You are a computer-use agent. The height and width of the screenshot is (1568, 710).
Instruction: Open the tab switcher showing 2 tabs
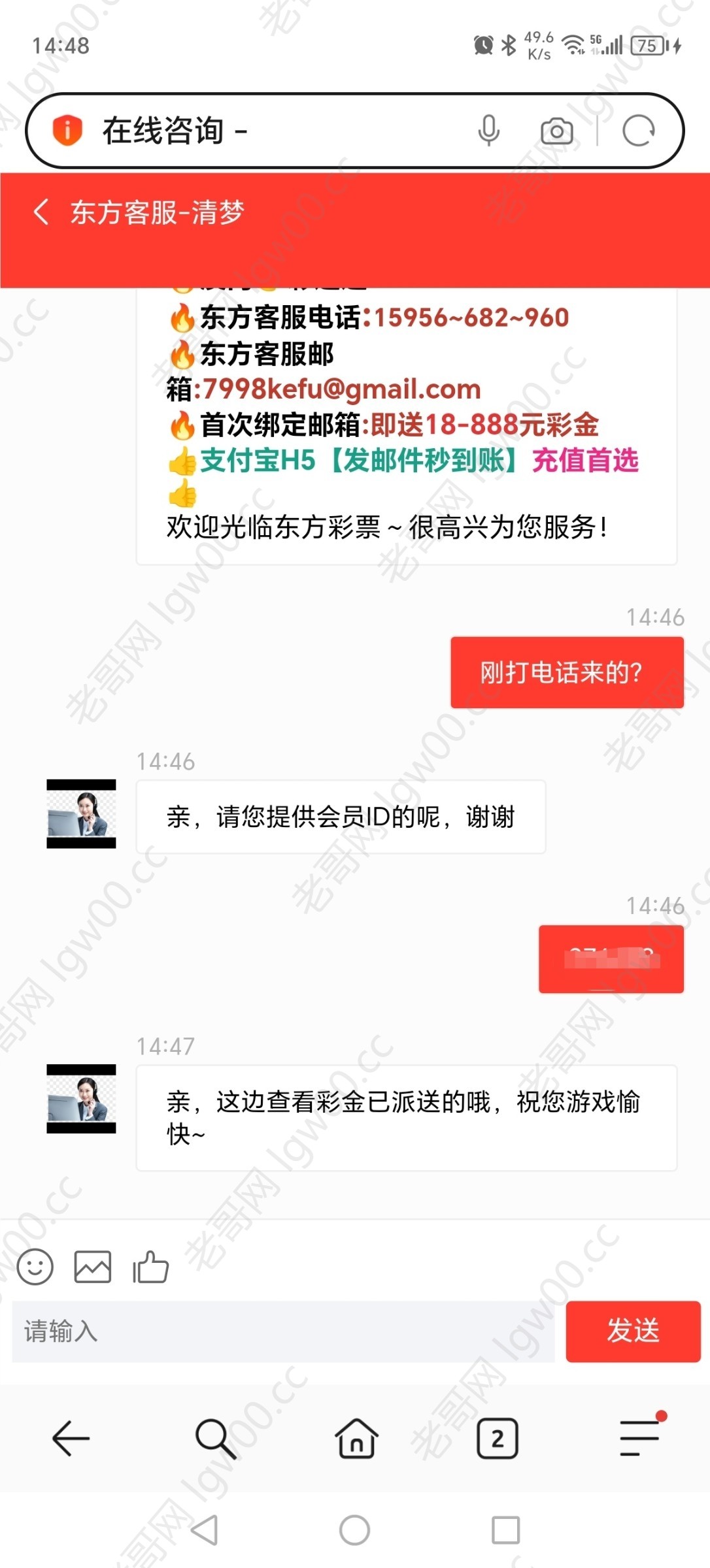pyautogui.click(x=498, y=1438)
